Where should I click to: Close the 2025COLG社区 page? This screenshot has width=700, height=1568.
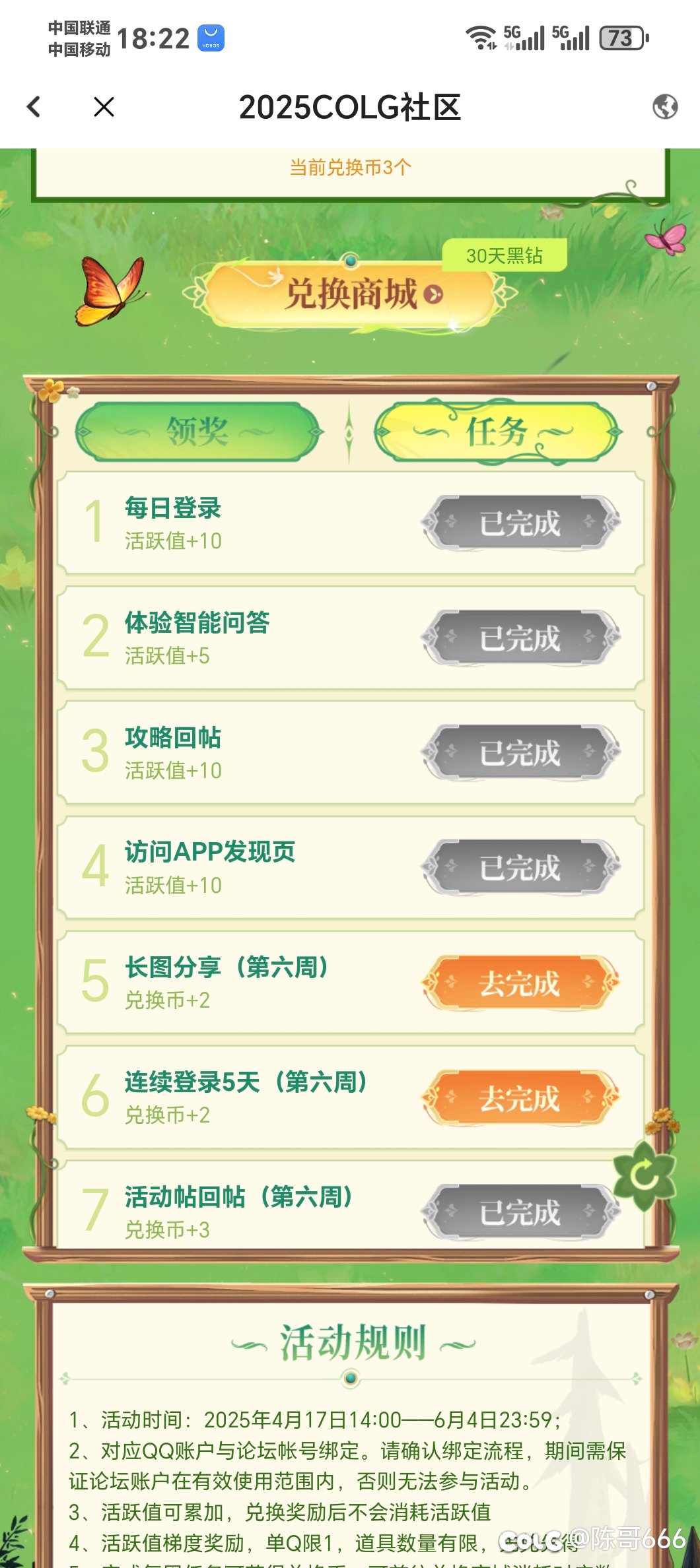pyautogui.click(x=104, y=107)
